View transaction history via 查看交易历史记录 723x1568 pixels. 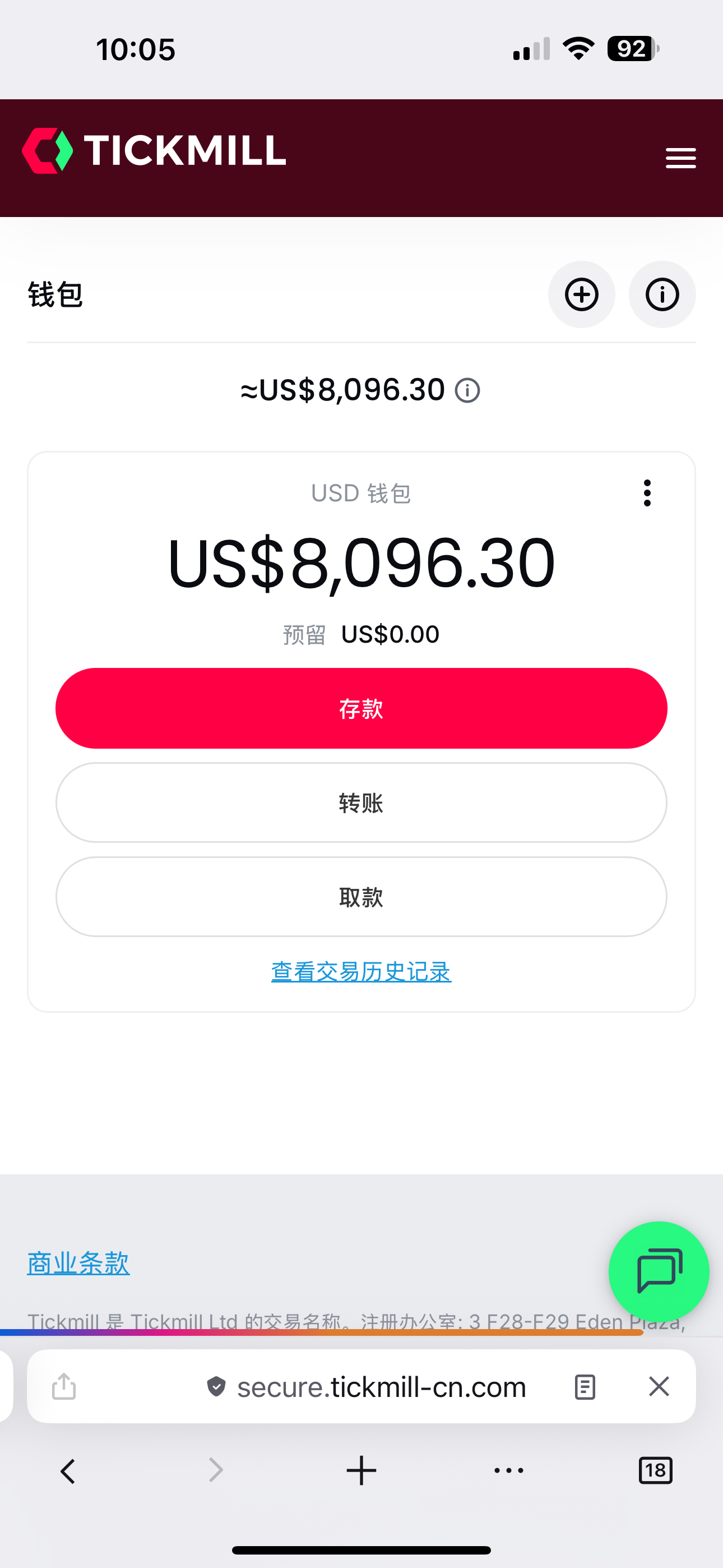coord(361,971)
